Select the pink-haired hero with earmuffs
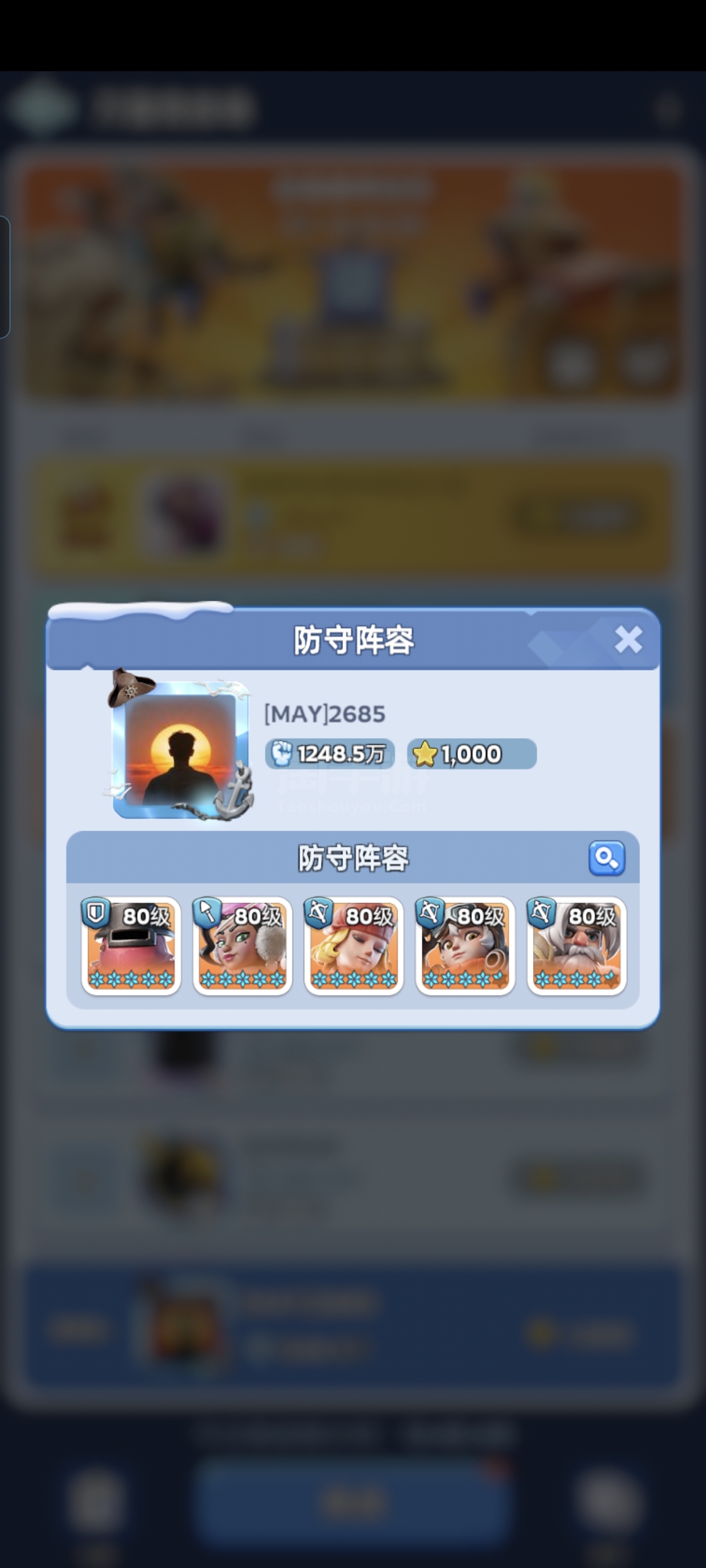The width and height of the screenshot is (706, 1568). 242,945
